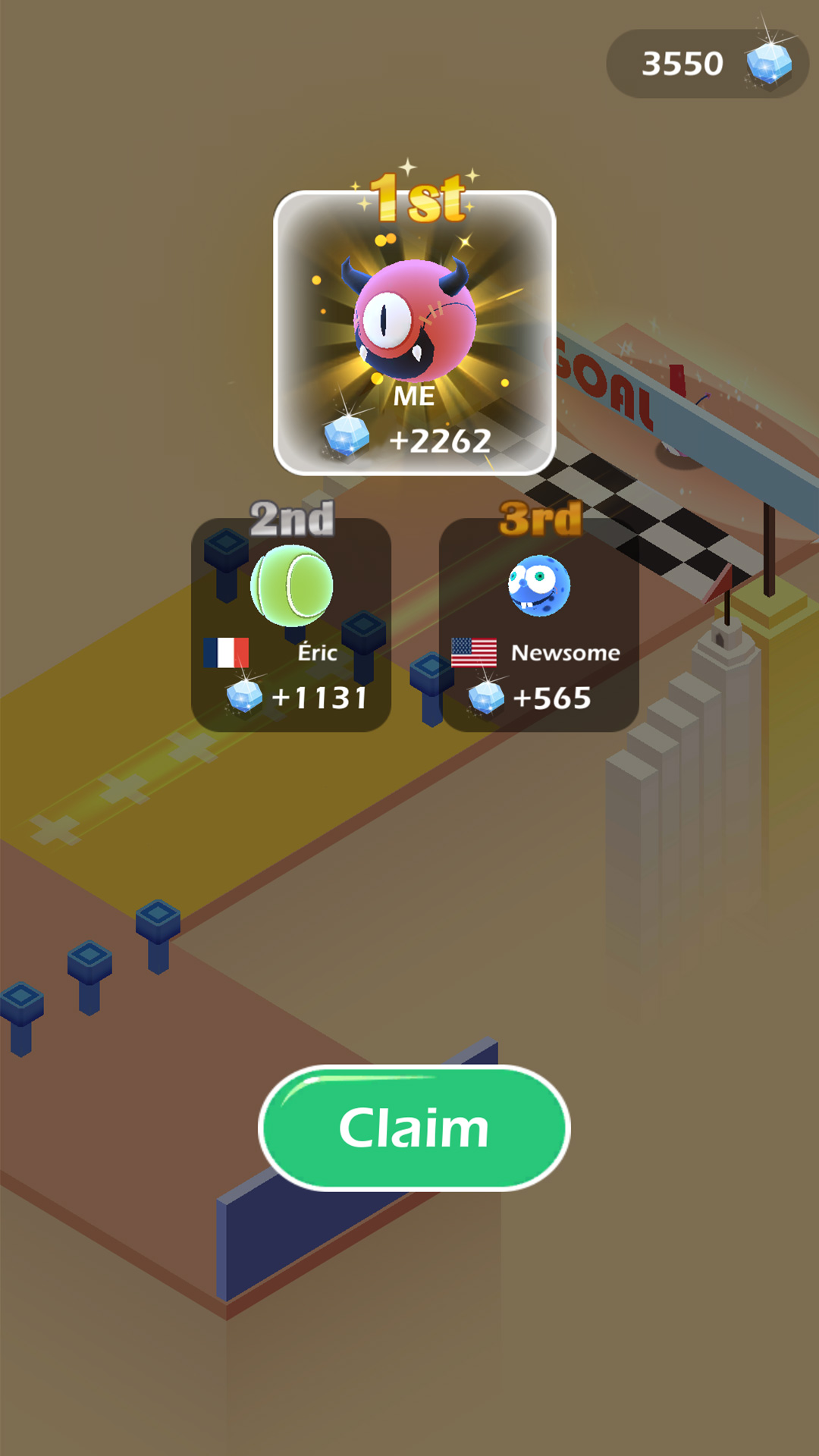Screen dimensions: 819x1456
Task: Select the American flag beside Newsome
Action: point(473,651)
